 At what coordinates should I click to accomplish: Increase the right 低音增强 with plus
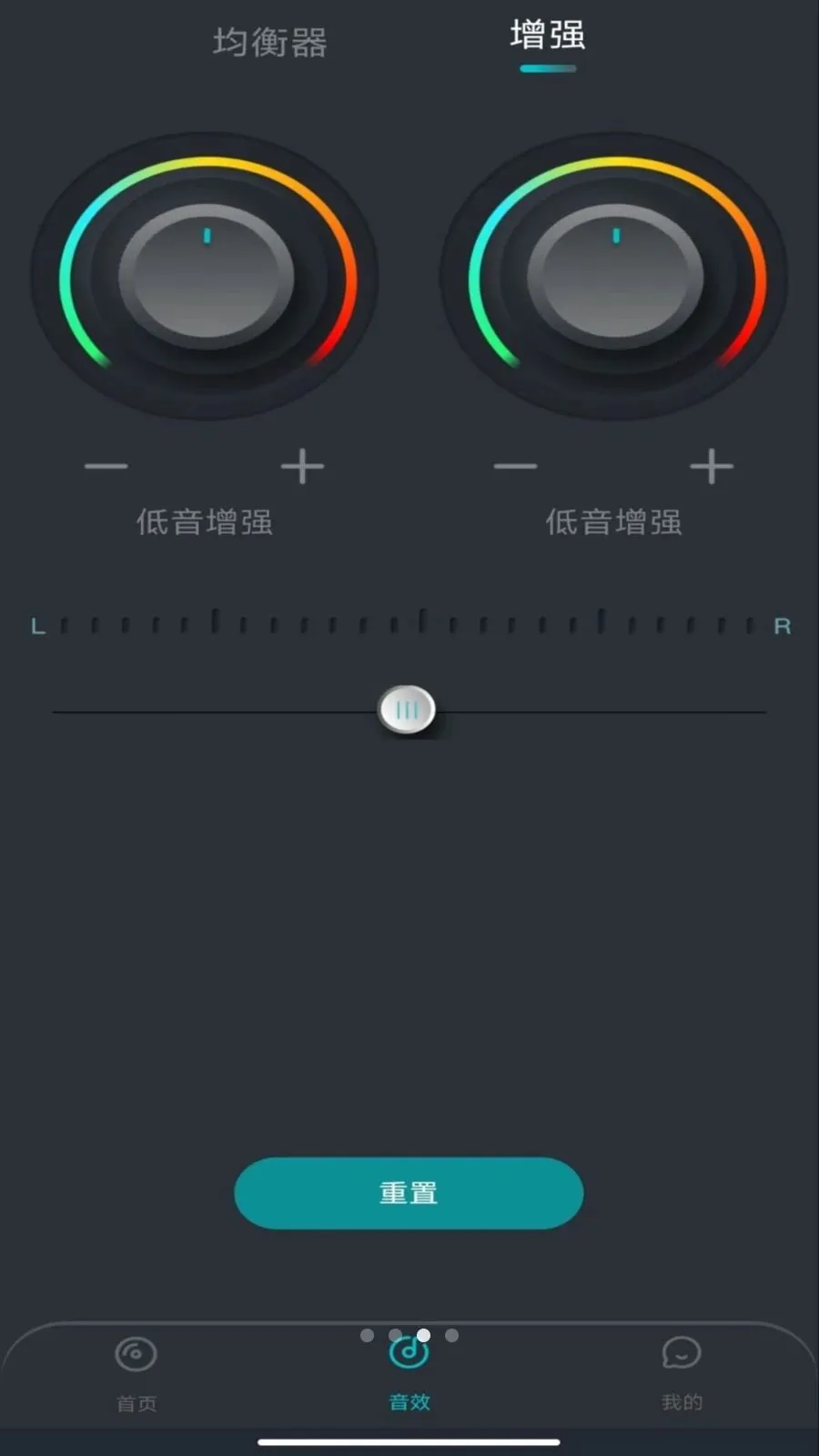(712, 466)
